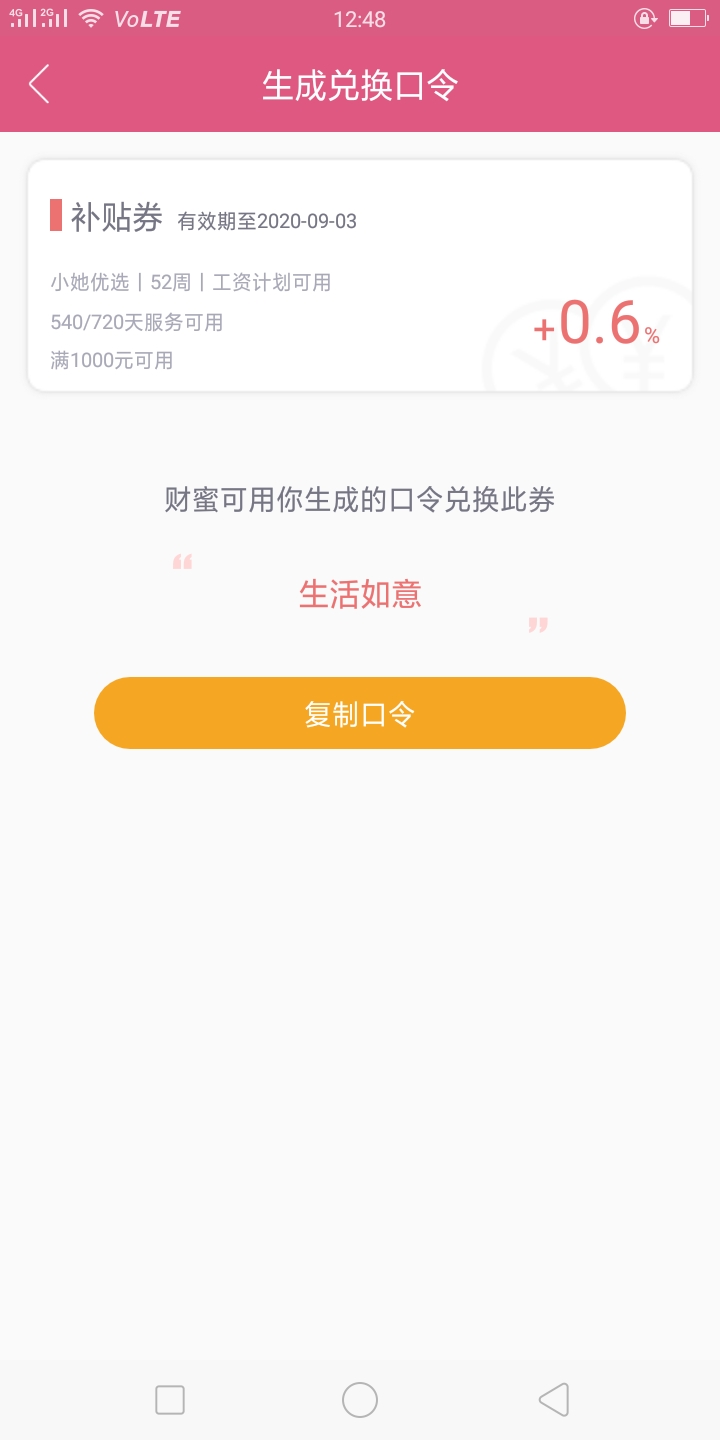Go to the home screen
Image resolution: width=720 pixels, height=1440 pixels.
point(360,1400)
